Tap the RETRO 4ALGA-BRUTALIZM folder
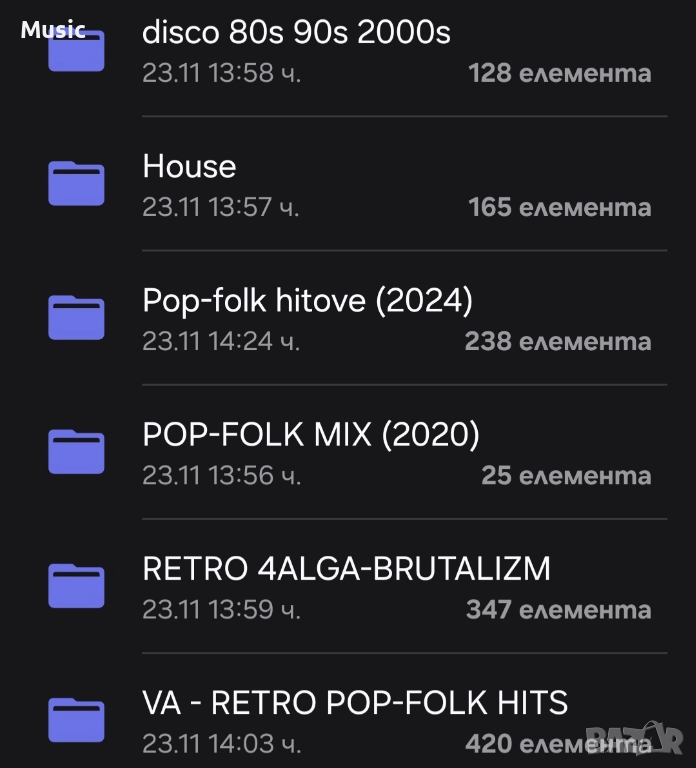696x768 pixels. (346, 569)
